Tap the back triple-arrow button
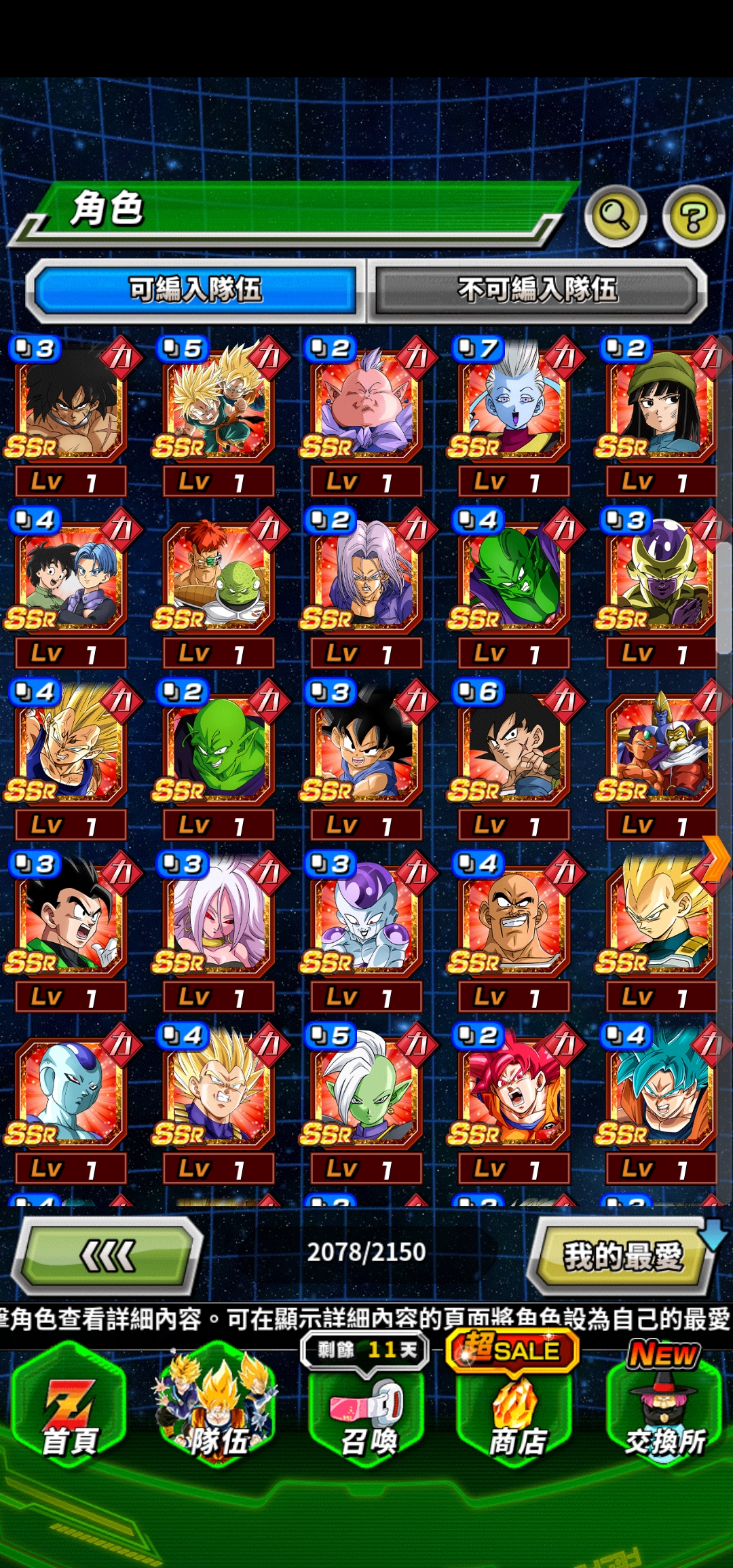The width and height of the screenshot is (733, 1568). pyautogui.click(x=107, y=1255)
